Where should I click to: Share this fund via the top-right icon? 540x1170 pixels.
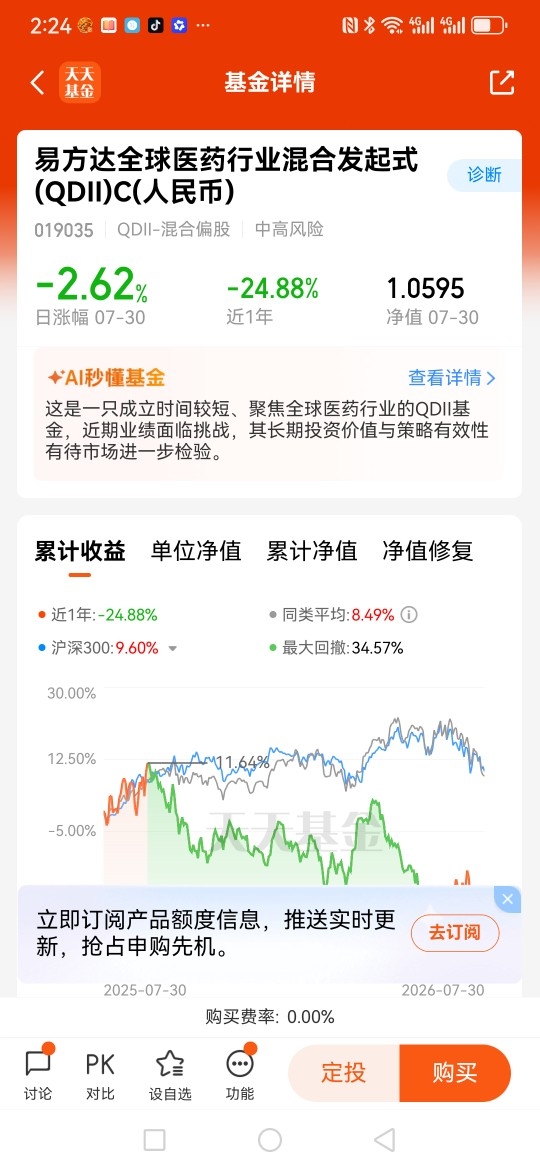(502, 82)
